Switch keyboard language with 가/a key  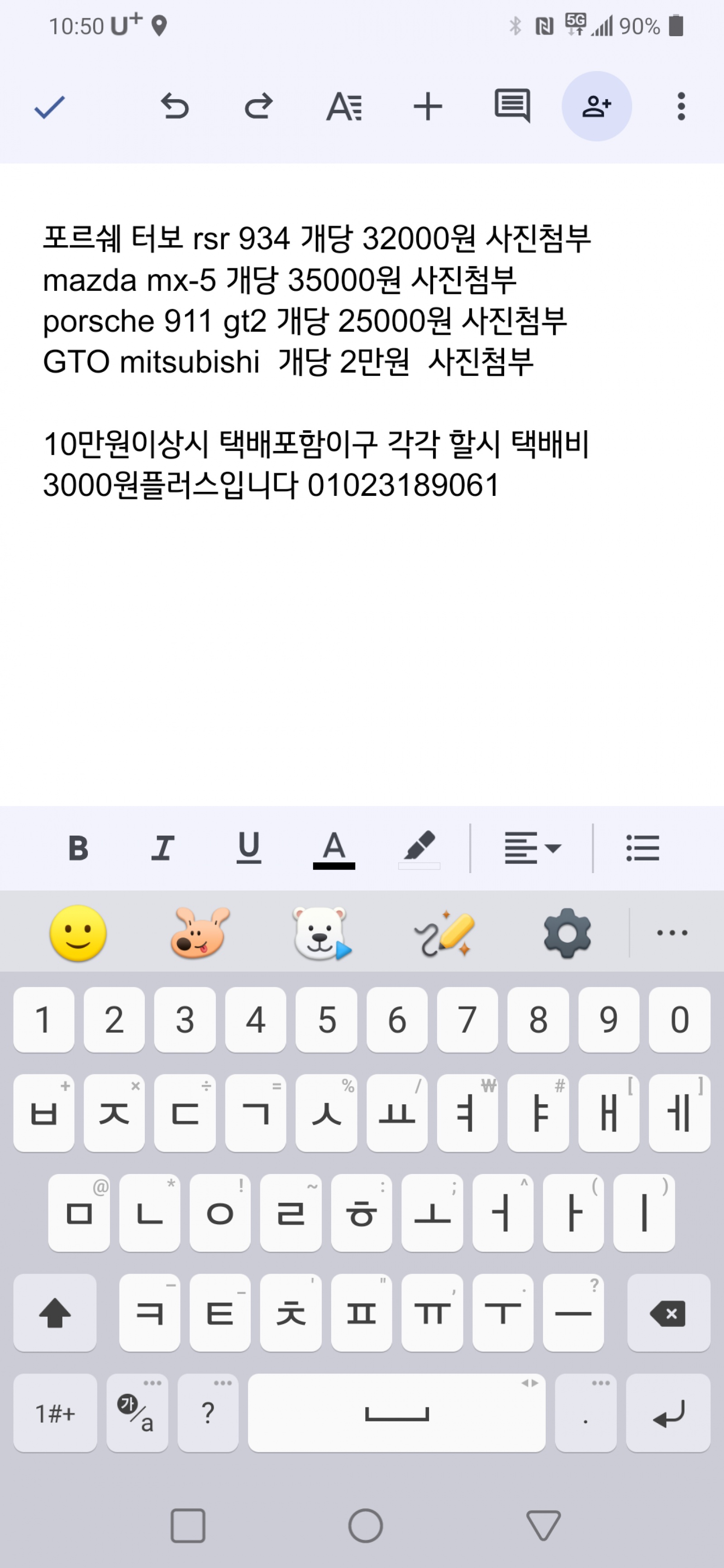137,1412
